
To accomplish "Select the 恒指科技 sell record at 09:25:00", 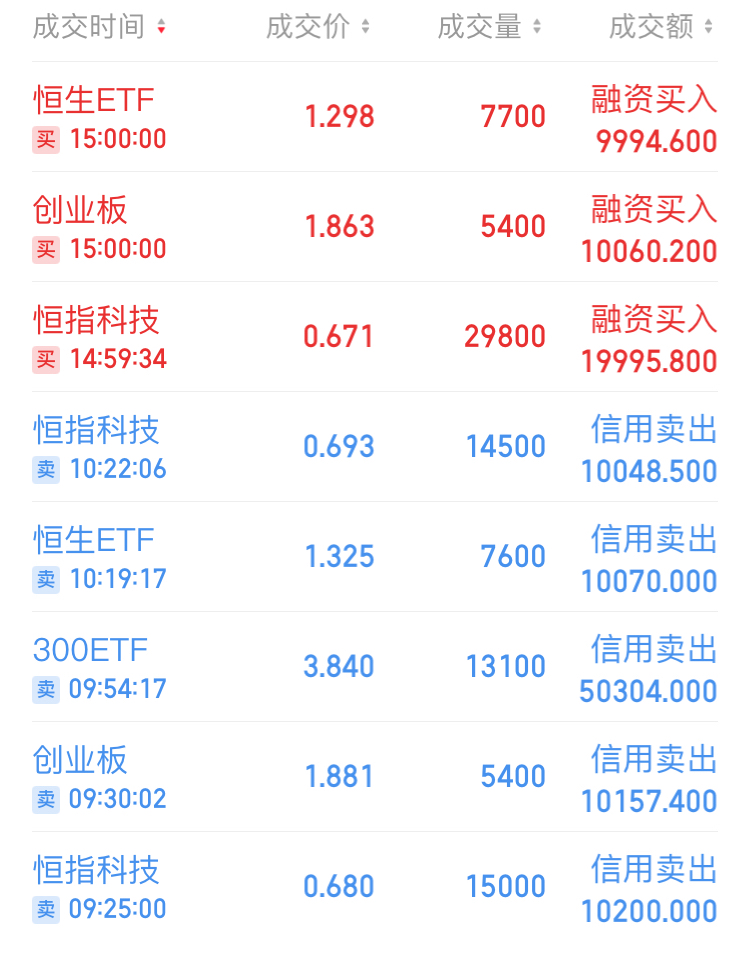I will (x=374, y=887).
